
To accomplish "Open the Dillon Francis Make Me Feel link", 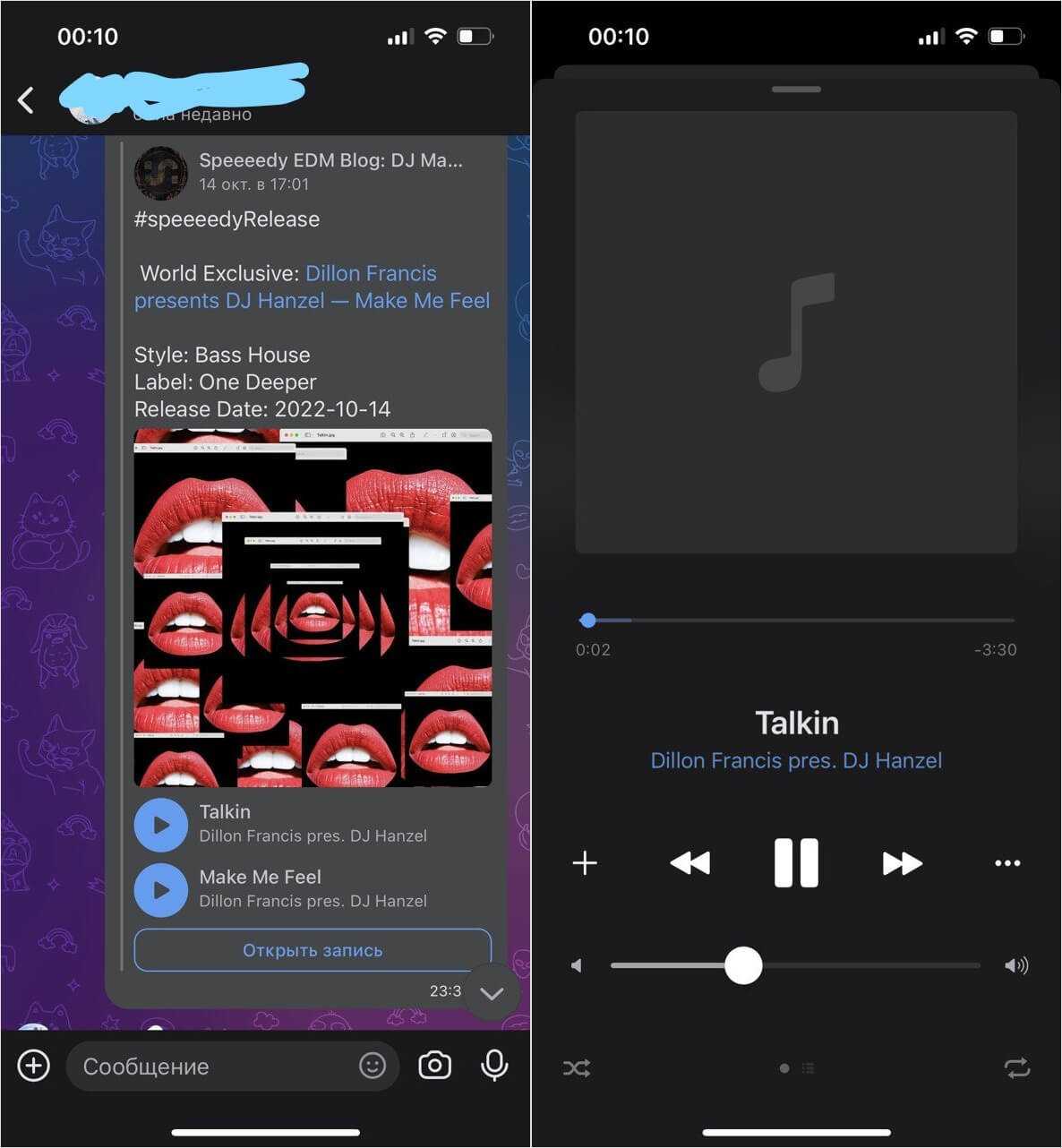I will (x=312, y=287).
